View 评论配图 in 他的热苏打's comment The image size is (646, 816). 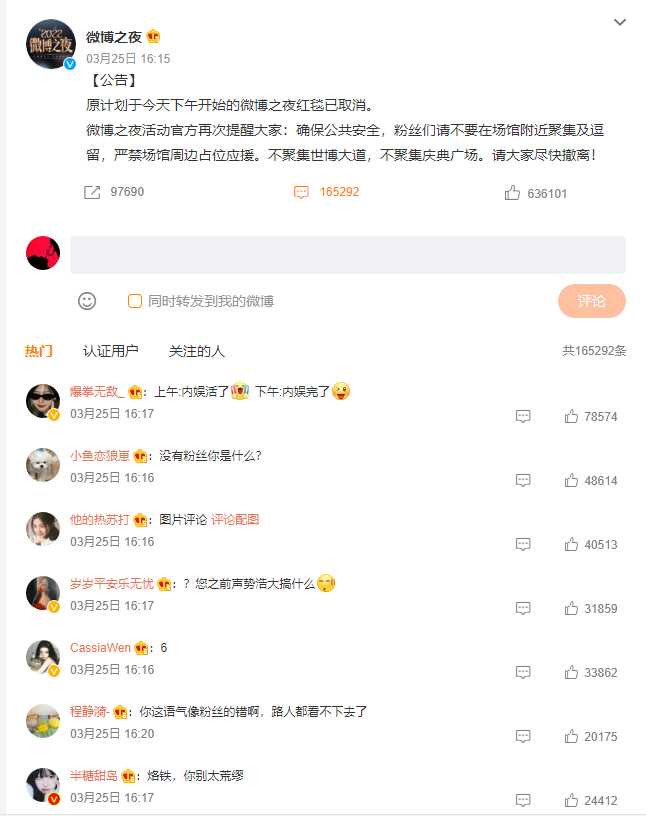235,520
